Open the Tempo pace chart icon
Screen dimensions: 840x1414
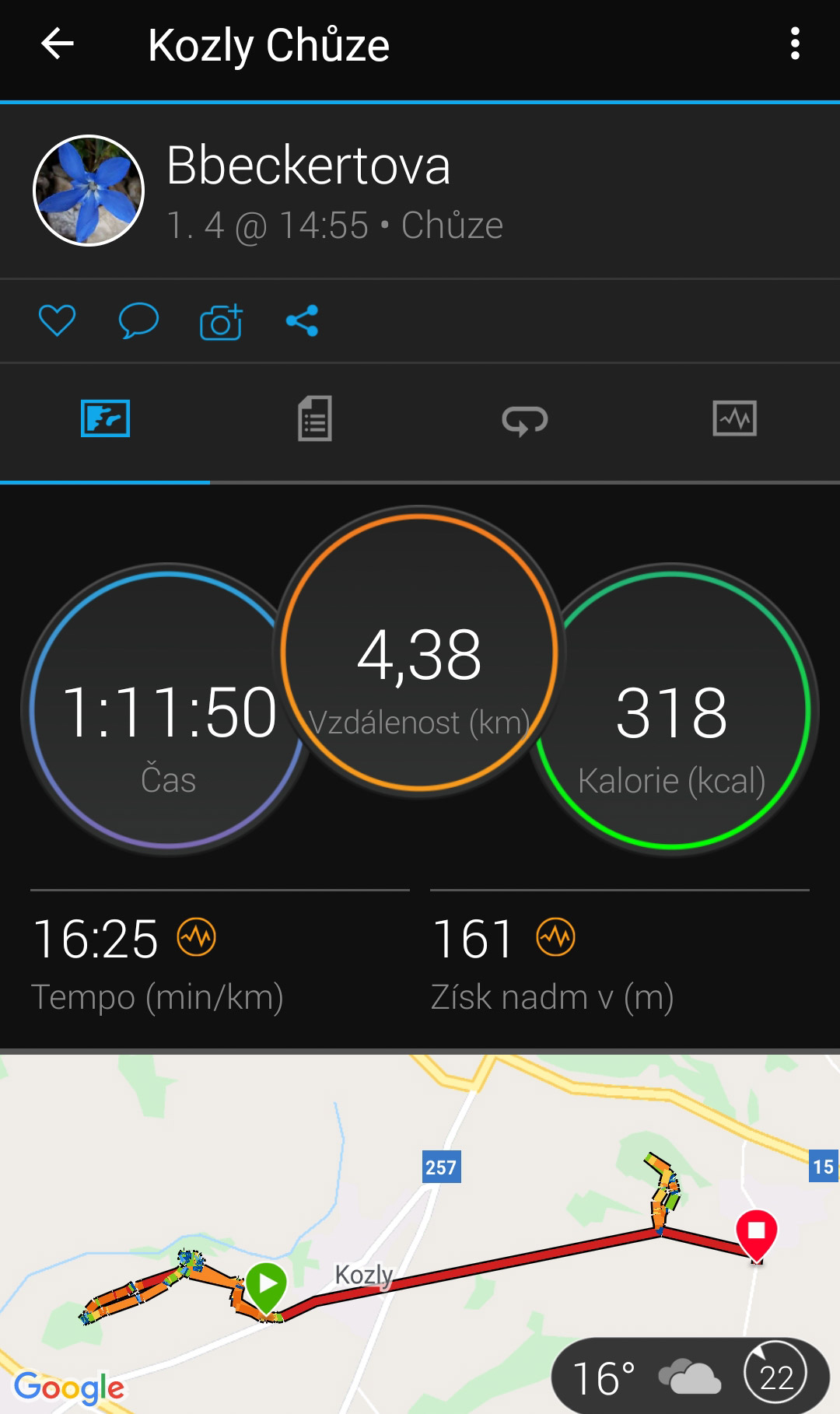click(x=196, y=937)
